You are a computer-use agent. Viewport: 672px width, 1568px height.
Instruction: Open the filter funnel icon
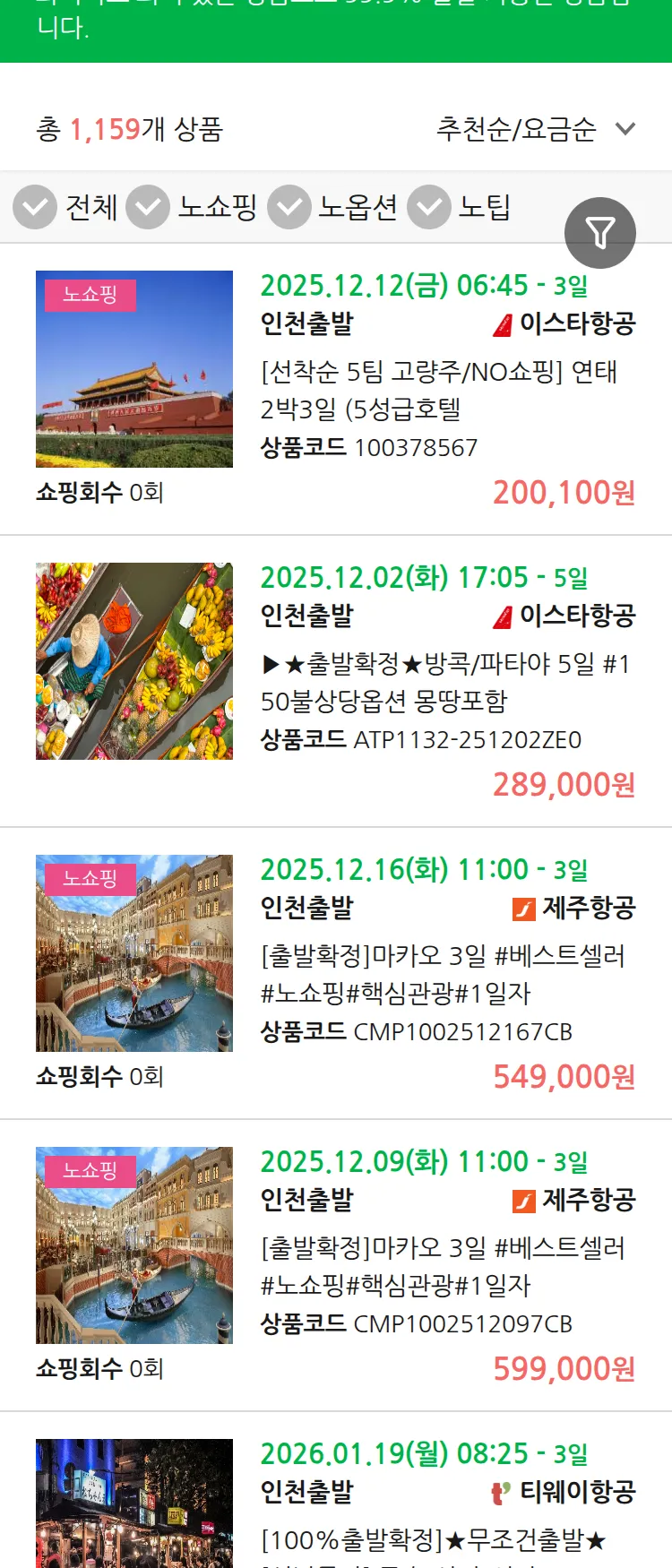[600, 232]
